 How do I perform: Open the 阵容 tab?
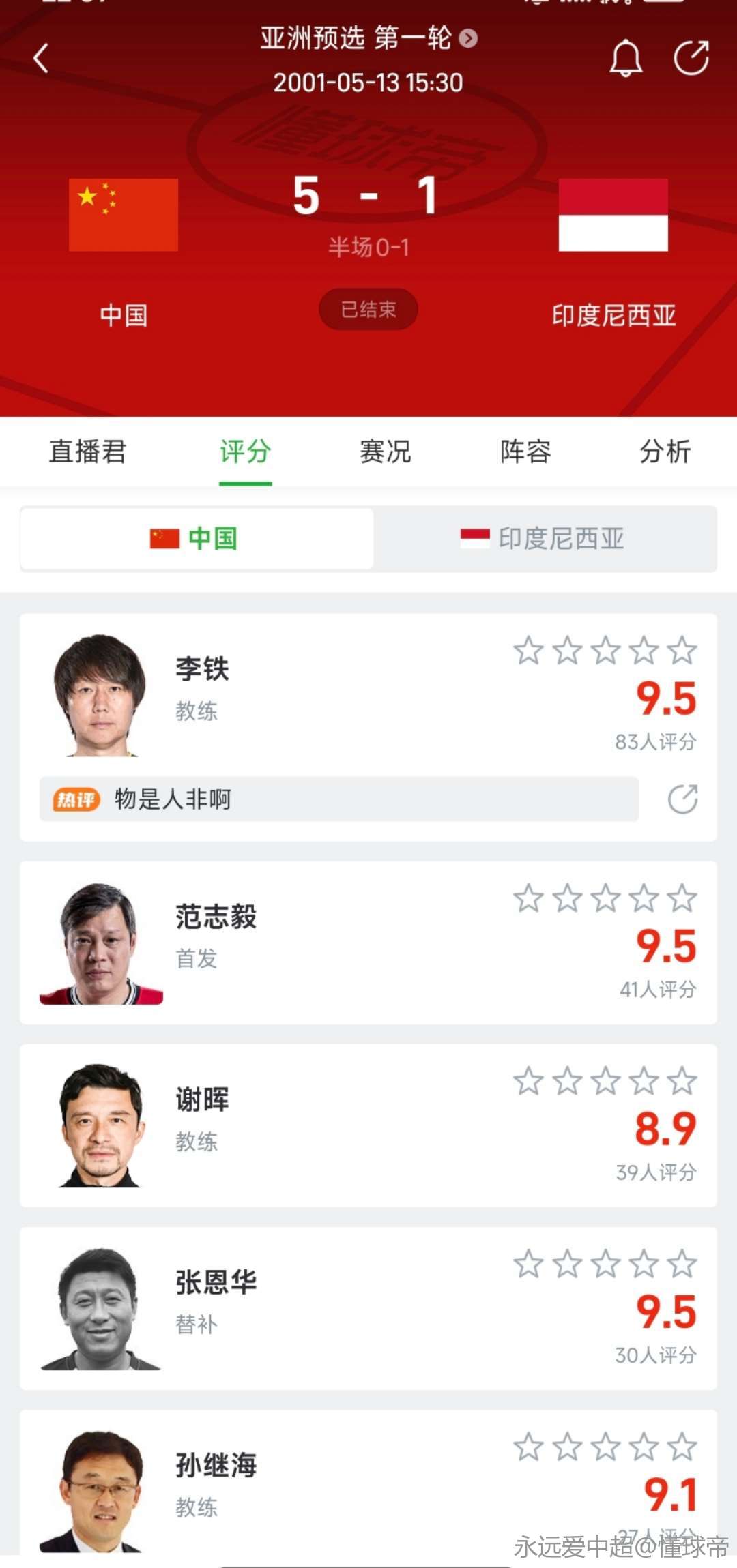point(525,452)
